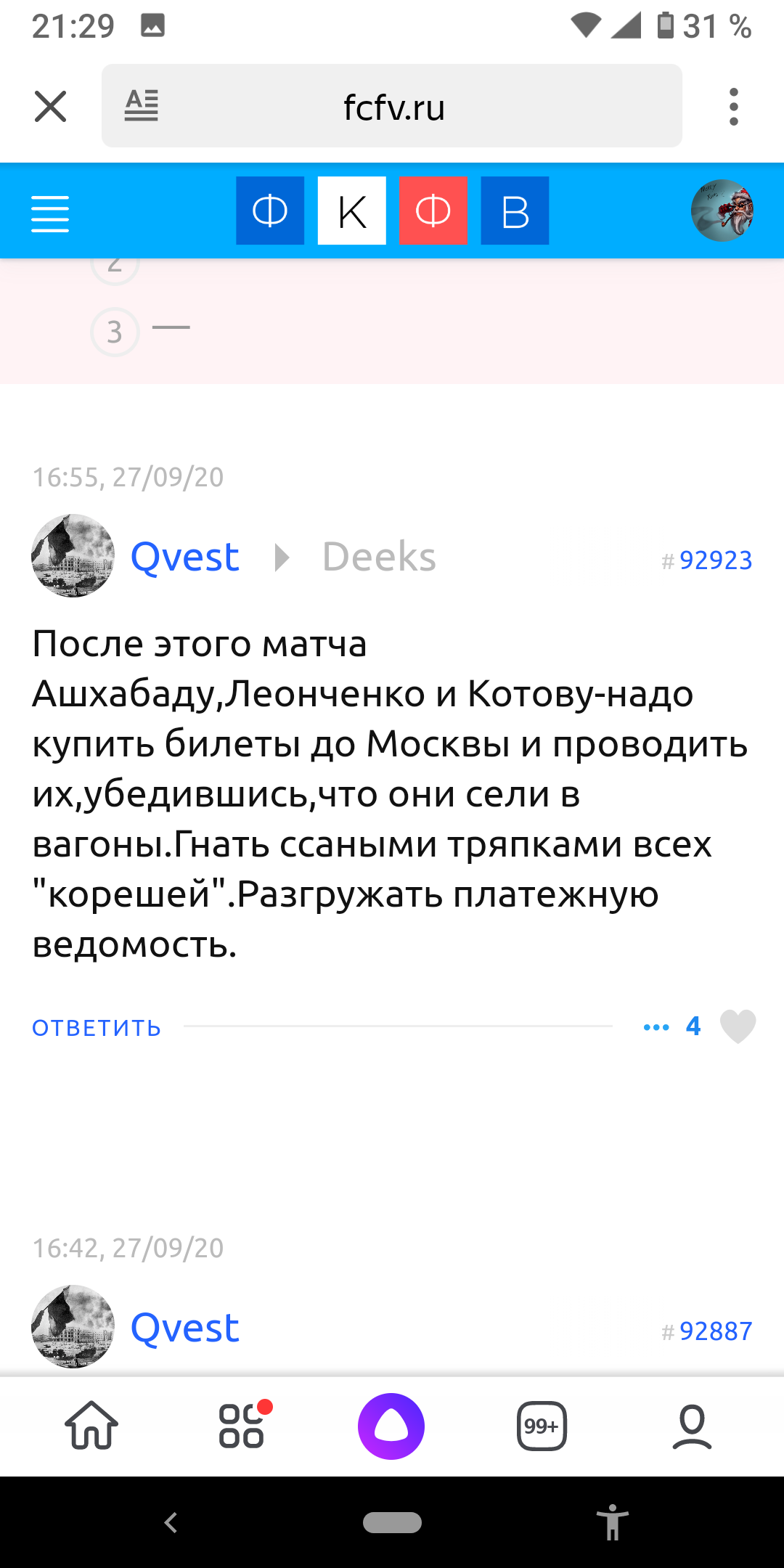The height and width of the screenshot is (1568, 784).
Task: Open the browser overflow menu
Action: [734, 107]
